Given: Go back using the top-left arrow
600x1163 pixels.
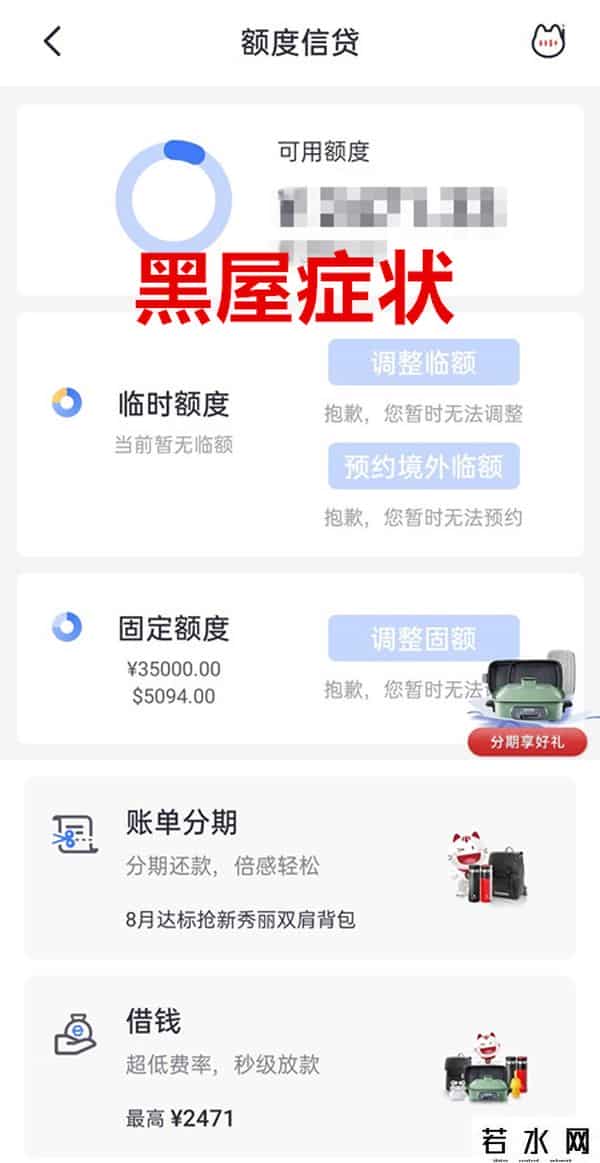Looking at the screenshot, I should point(53,42).
